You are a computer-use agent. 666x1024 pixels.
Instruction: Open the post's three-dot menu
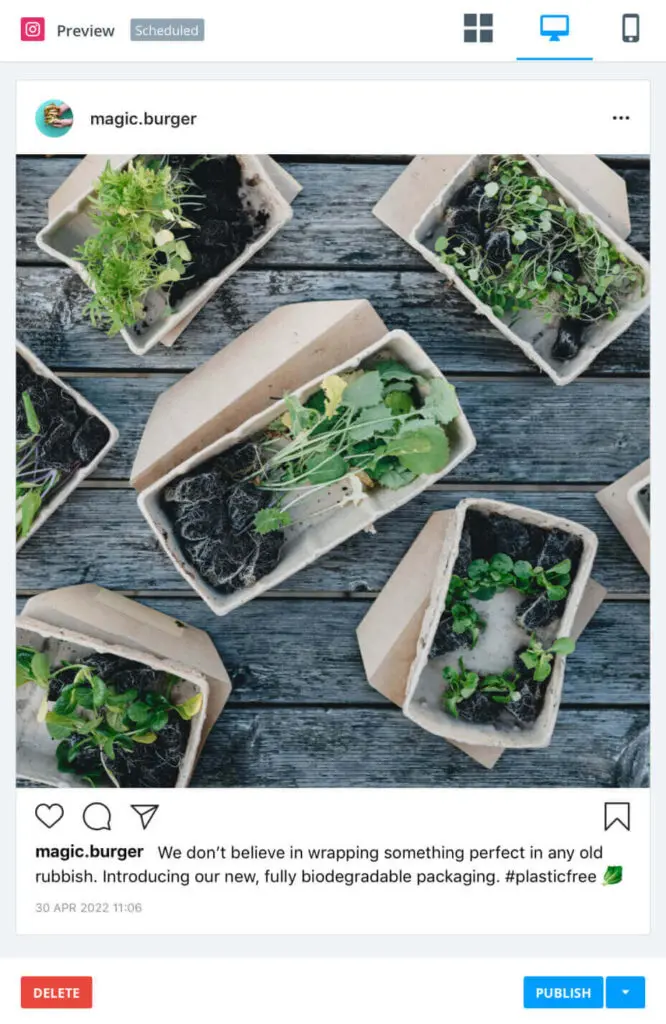pyautogui.click(x=621, y=118)
